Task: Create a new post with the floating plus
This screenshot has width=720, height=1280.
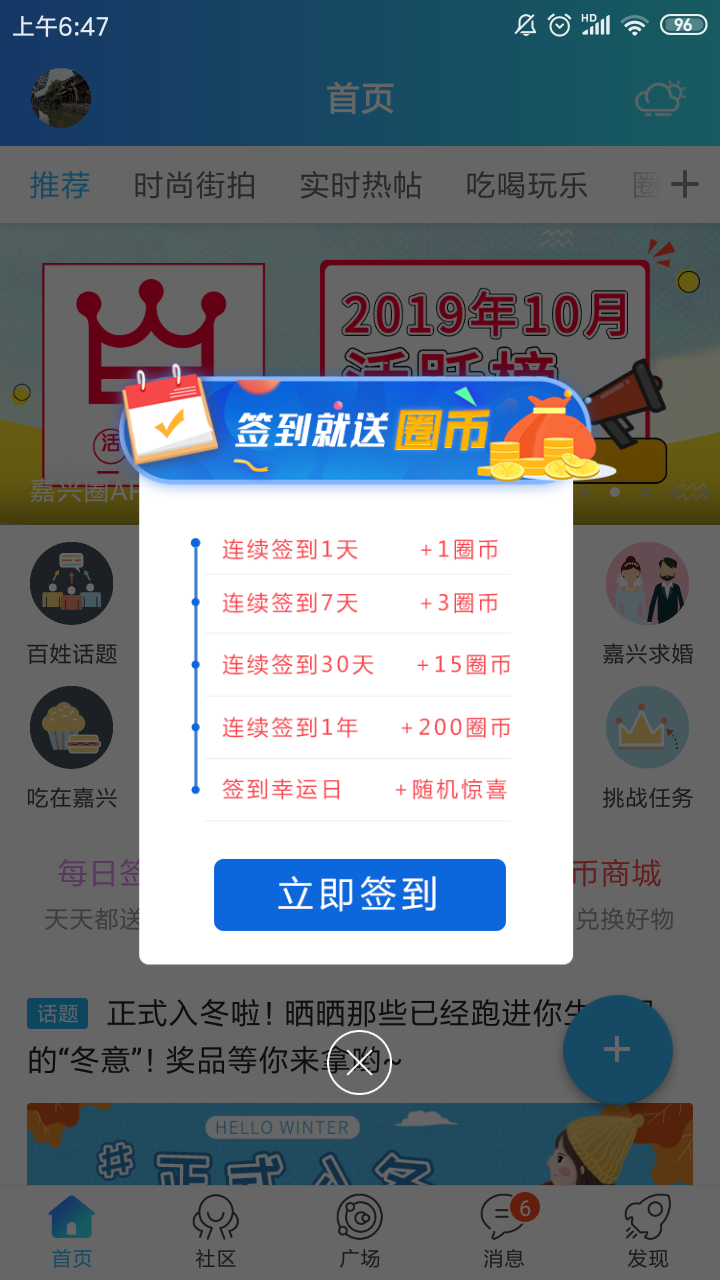Action: click(x=617, y=1049)
